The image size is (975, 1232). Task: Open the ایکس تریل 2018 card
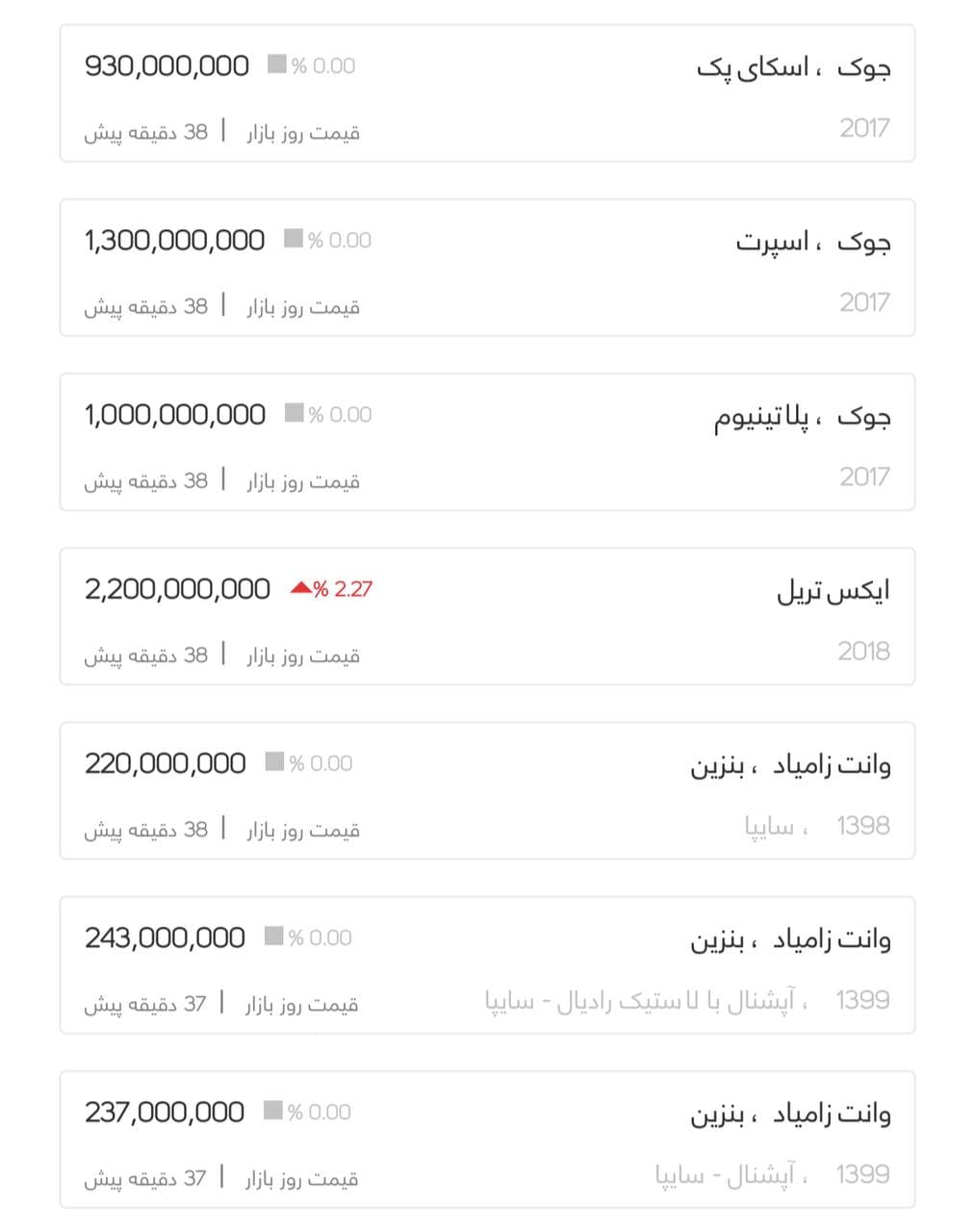click(x=487, y=617)
